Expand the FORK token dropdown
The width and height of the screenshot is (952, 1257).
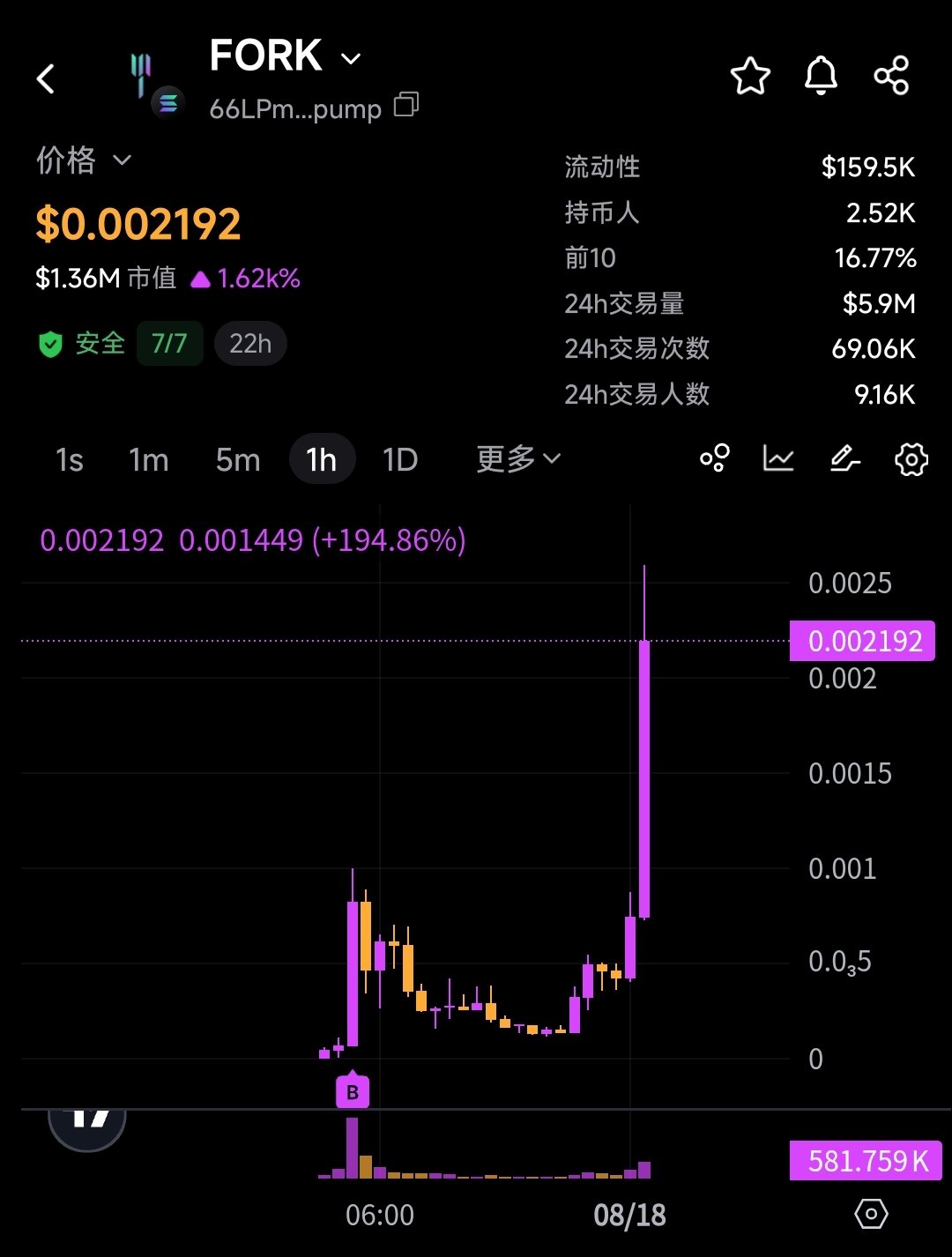[351, 59]
